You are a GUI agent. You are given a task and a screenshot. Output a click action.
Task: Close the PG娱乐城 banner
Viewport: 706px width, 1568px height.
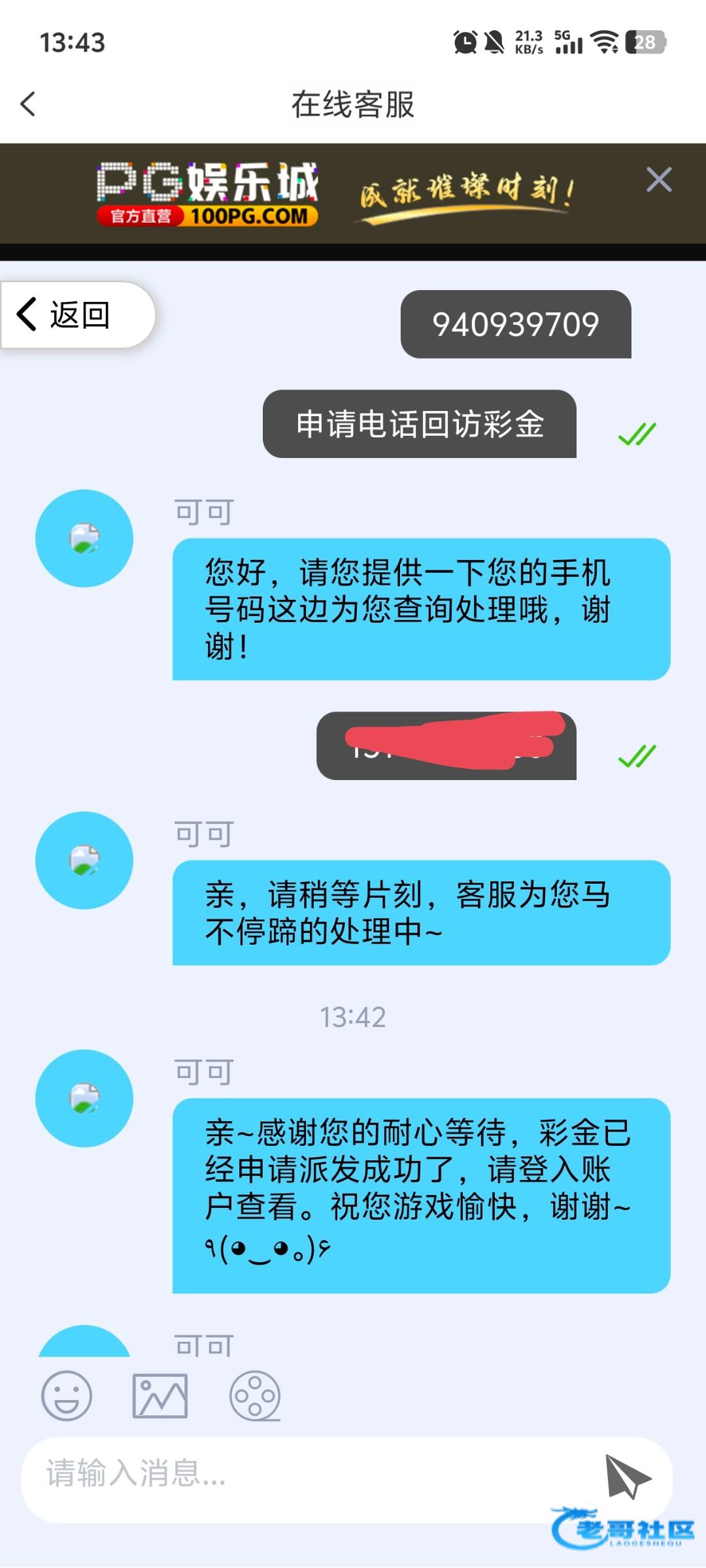658,180
